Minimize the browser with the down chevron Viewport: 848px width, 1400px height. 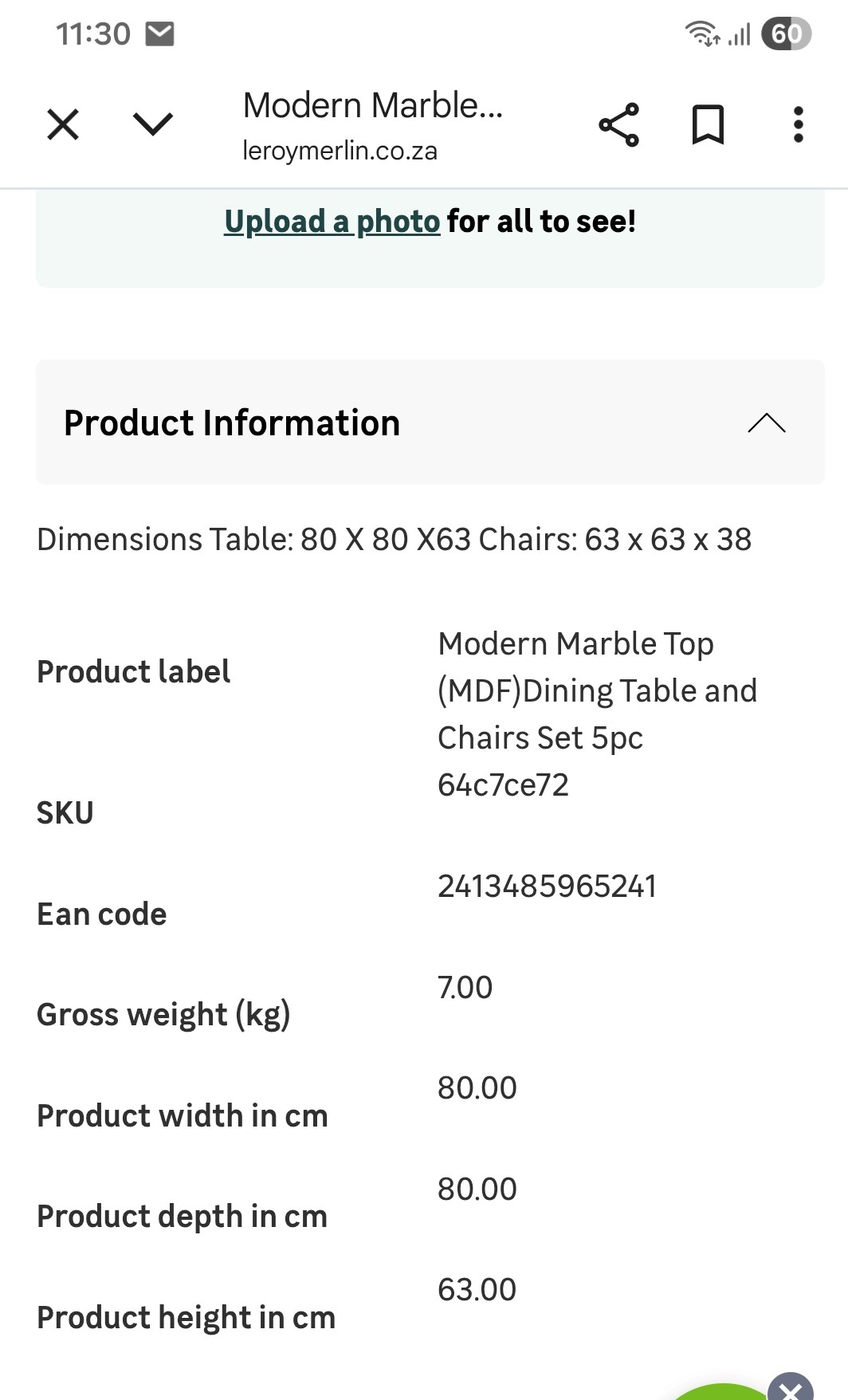pyautogui.click(x=152, y=124)
